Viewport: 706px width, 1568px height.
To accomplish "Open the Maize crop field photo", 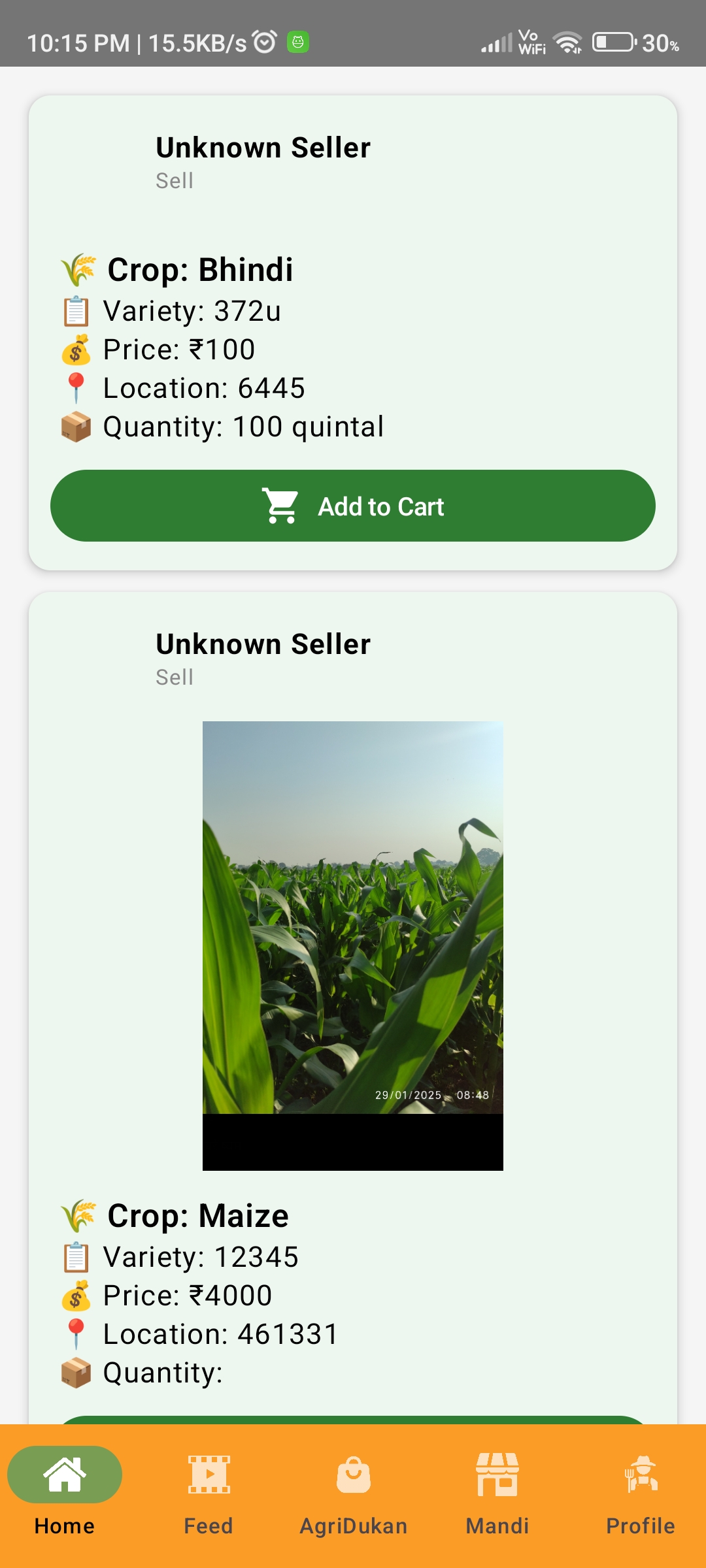I will tap(353, 945).
